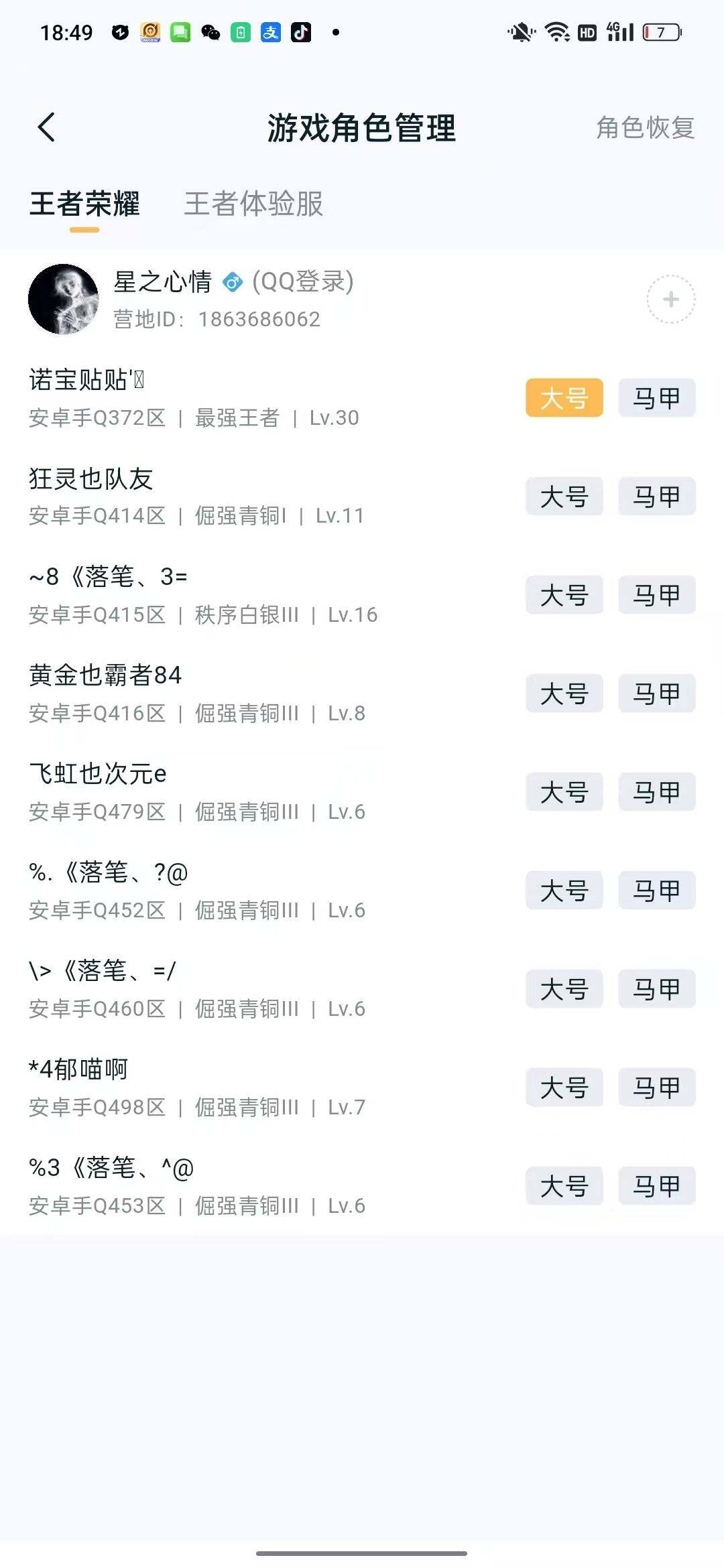724x1568 pixels.
Task: Set 黄金也霸者84 as 大号
Action: pos(564,694)
